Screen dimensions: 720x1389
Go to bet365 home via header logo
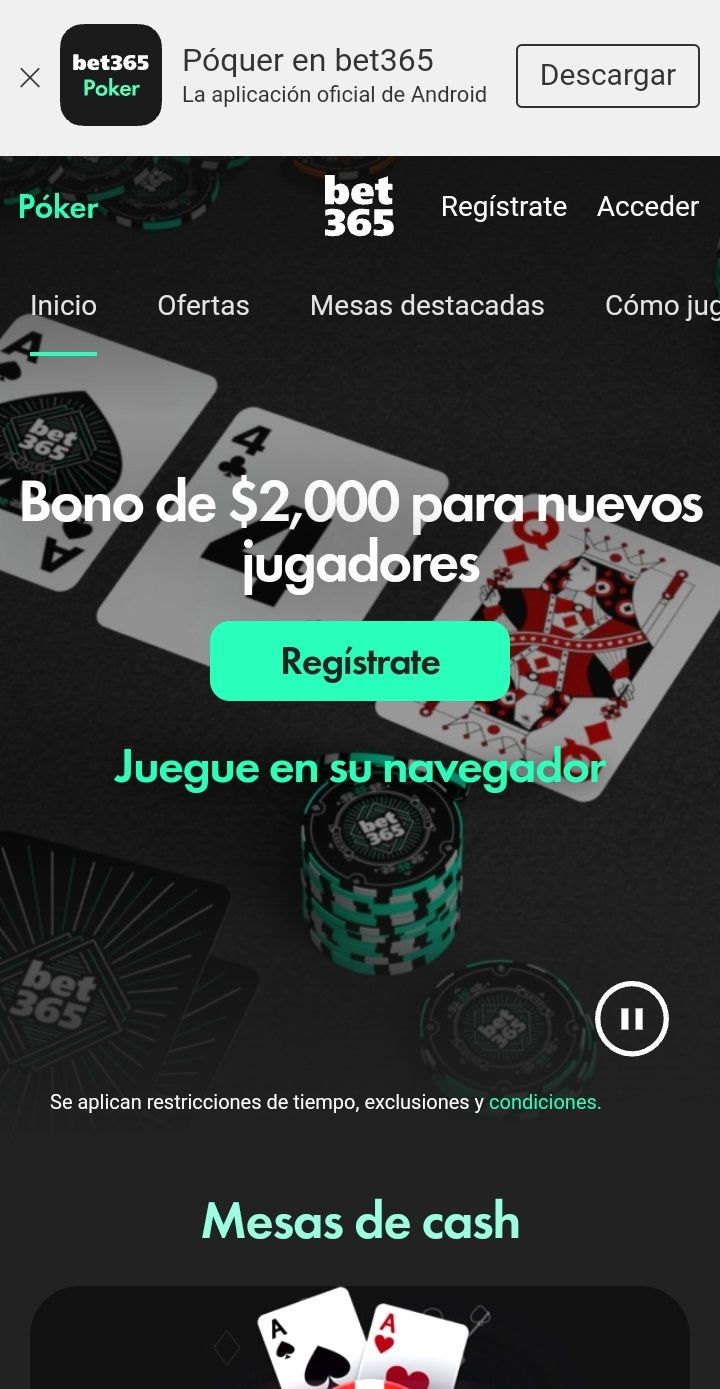click(x=359, y=206)
